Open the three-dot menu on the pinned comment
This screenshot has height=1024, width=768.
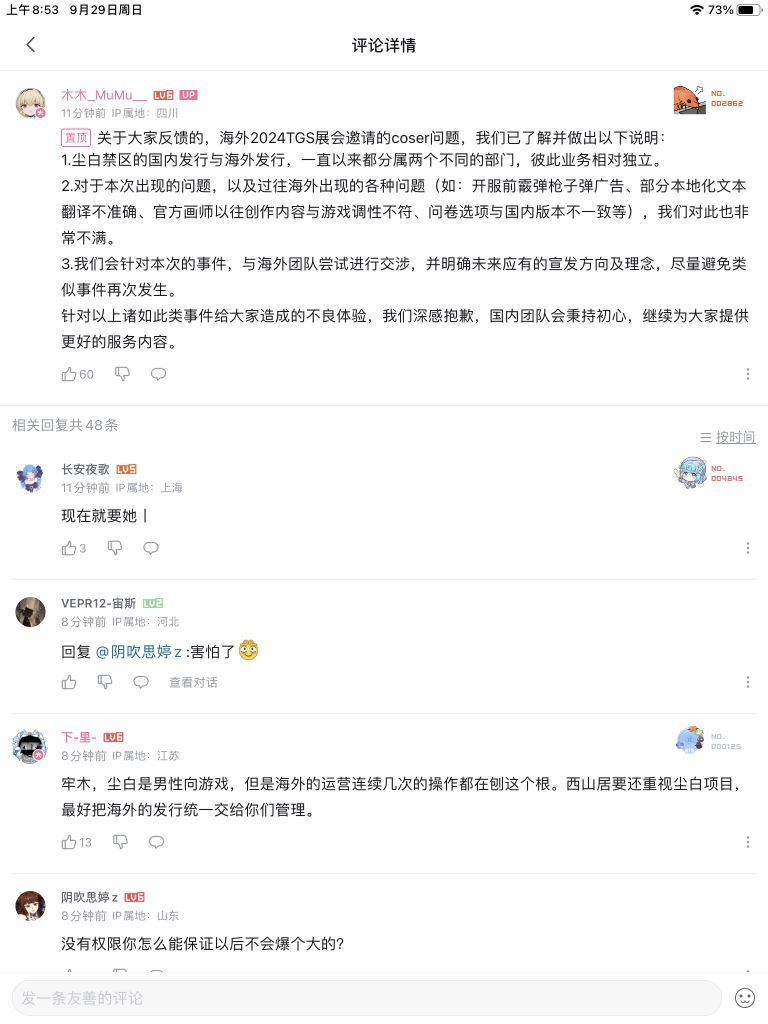748,373
